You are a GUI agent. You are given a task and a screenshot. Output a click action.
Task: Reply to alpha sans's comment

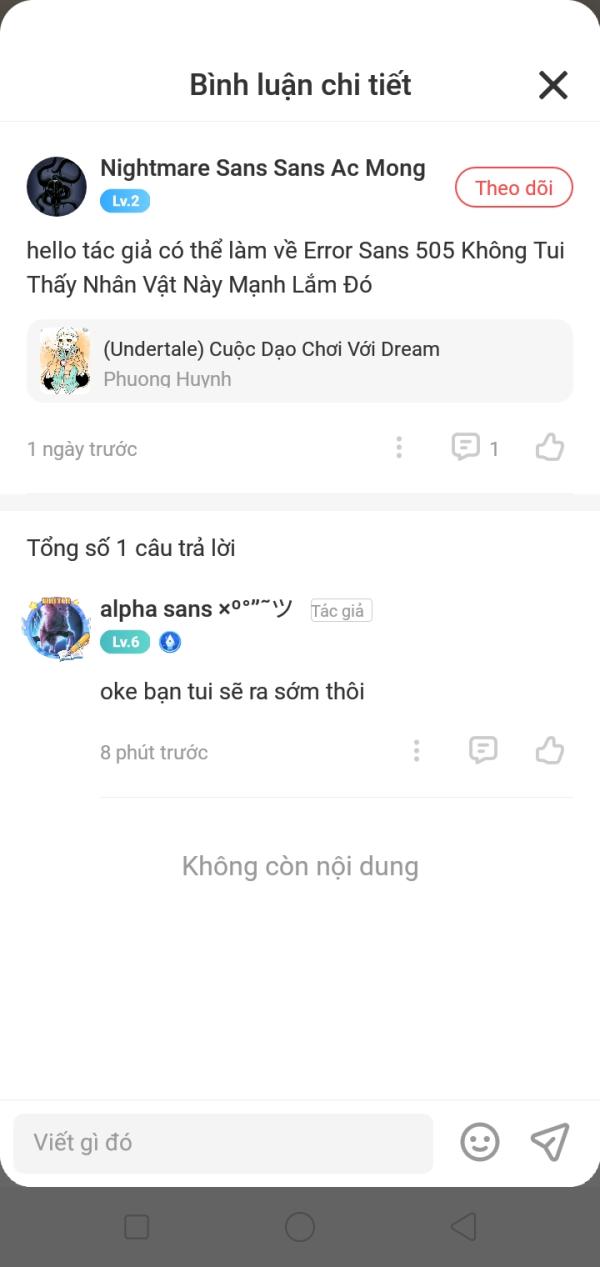[483, 750]
